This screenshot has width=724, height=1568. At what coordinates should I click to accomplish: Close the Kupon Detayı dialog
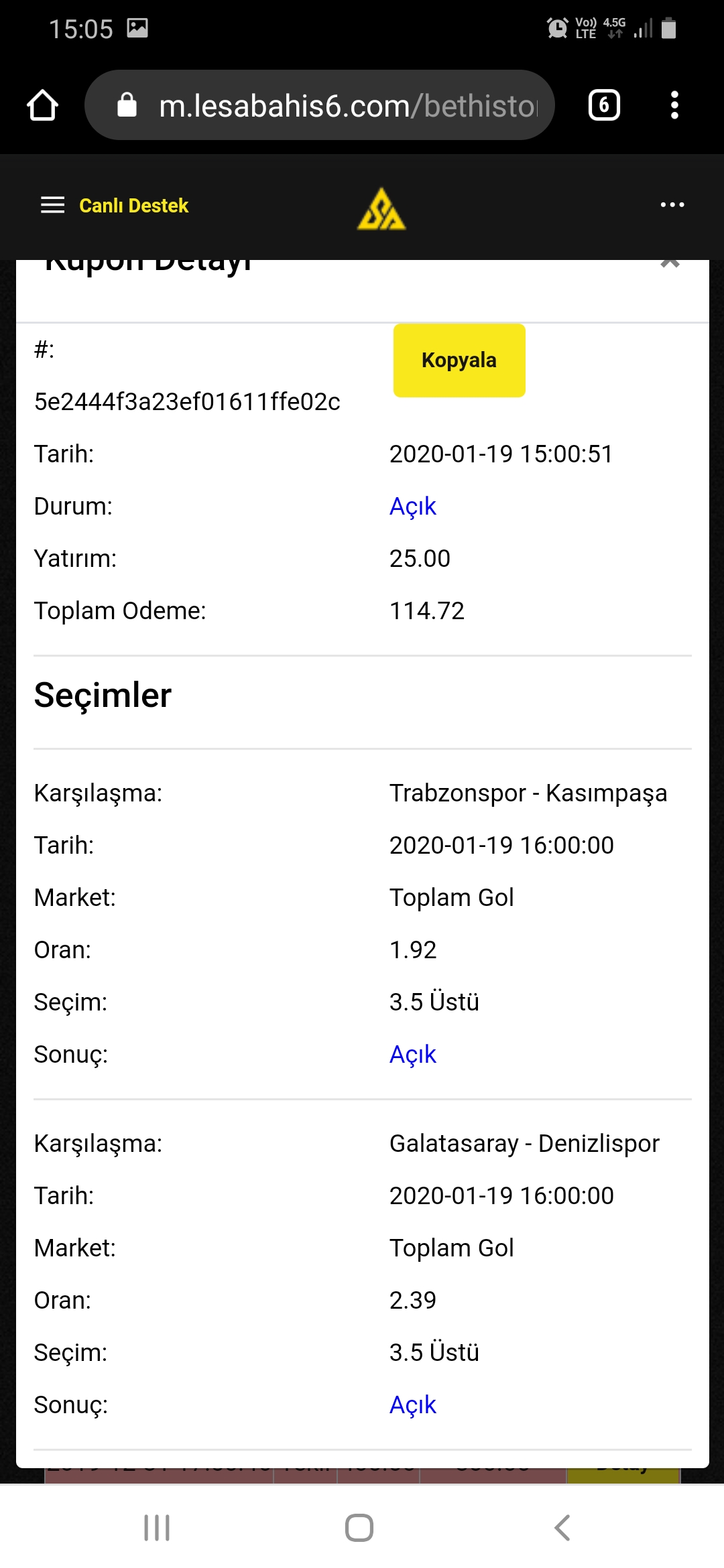coord(670,263)
